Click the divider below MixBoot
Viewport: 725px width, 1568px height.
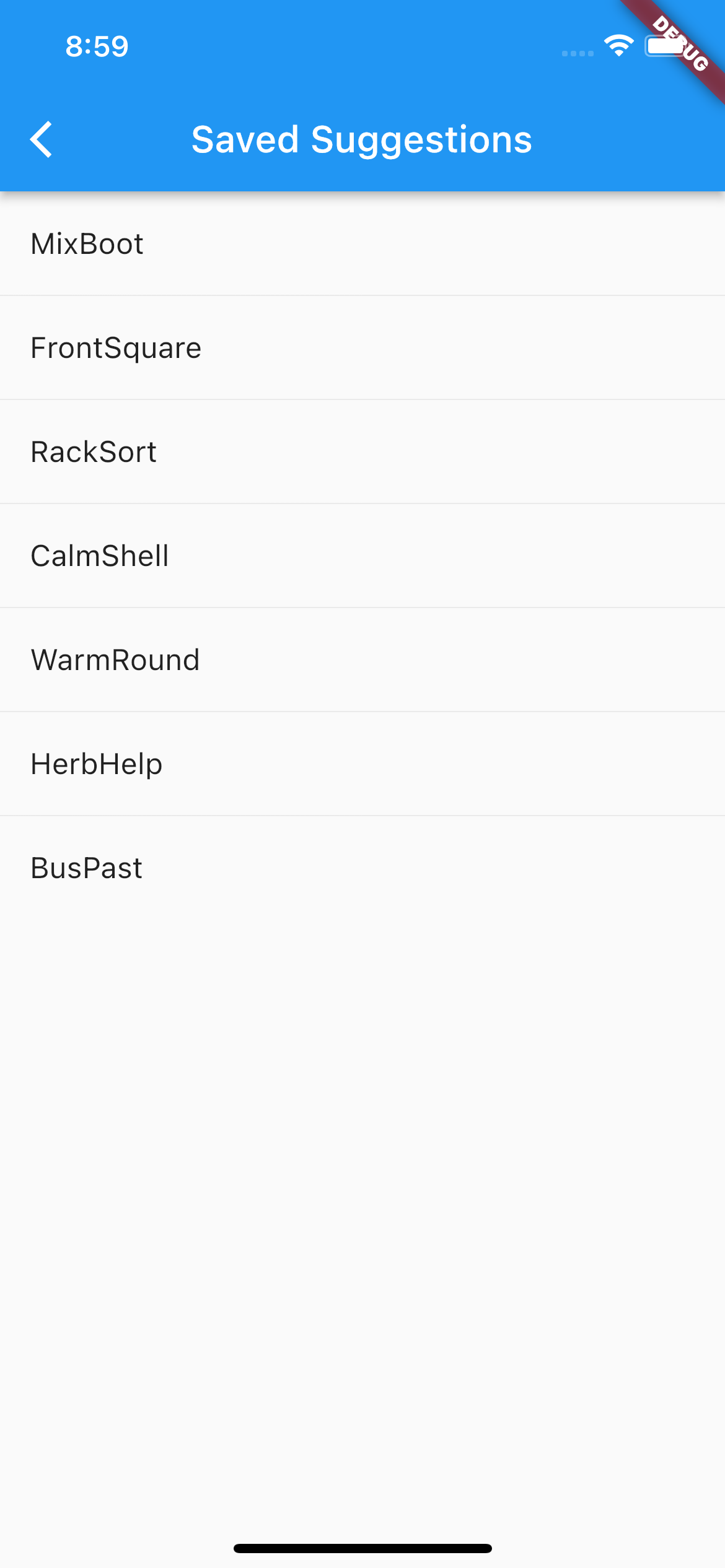click(x=362, y=296)
